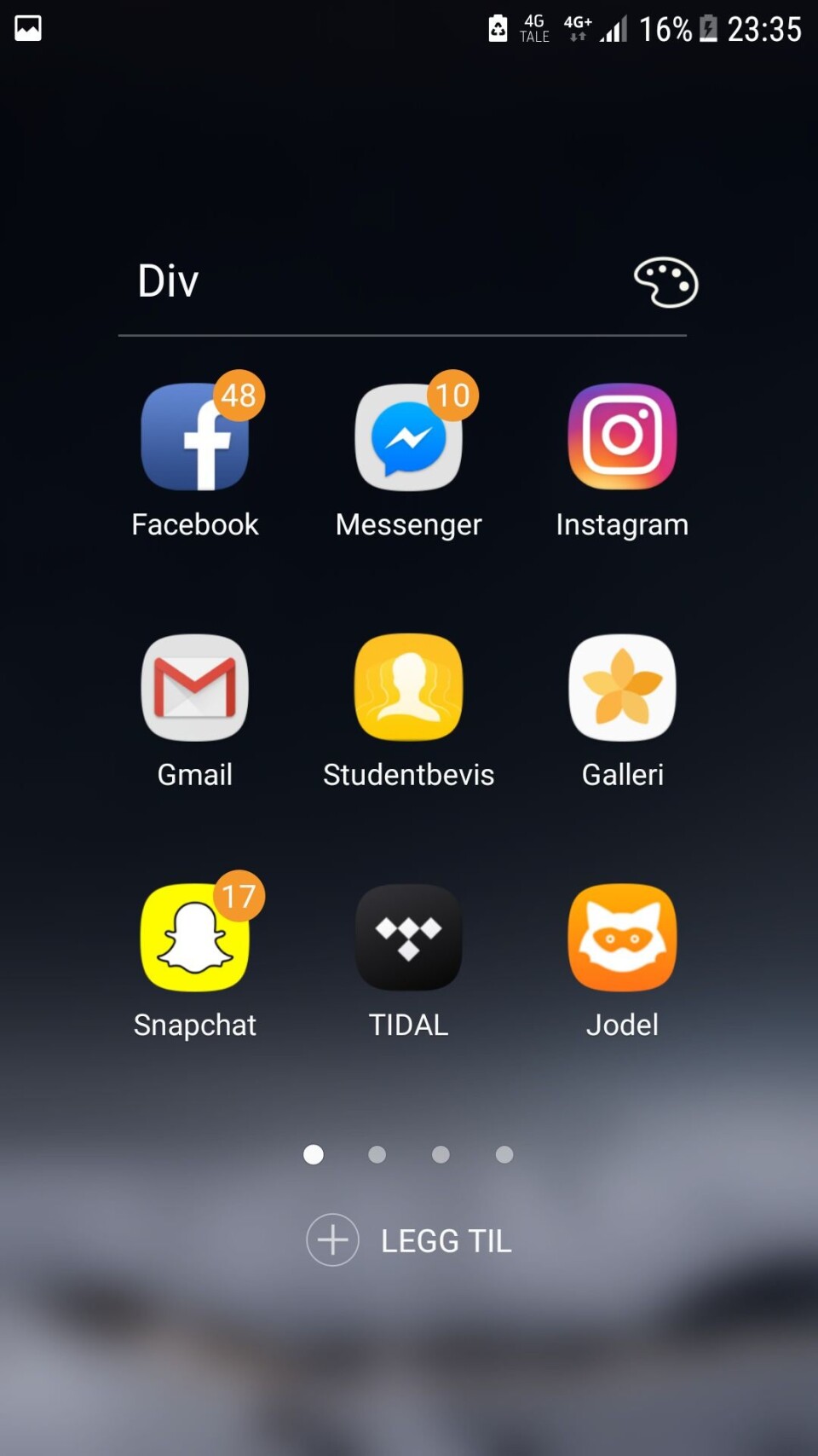Open the folder color palette icon
Viewport: 818px width, 1456px height.
pos(665,282)
